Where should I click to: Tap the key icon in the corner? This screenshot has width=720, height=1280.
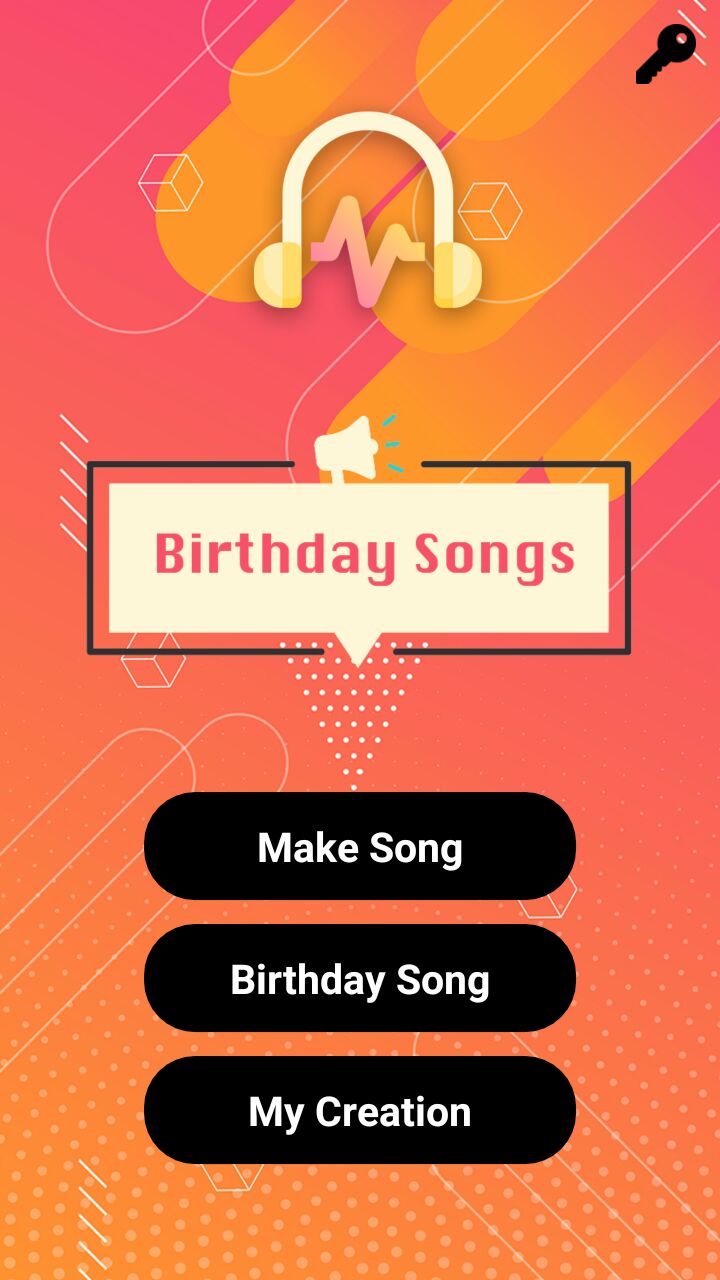coord(665,54)
